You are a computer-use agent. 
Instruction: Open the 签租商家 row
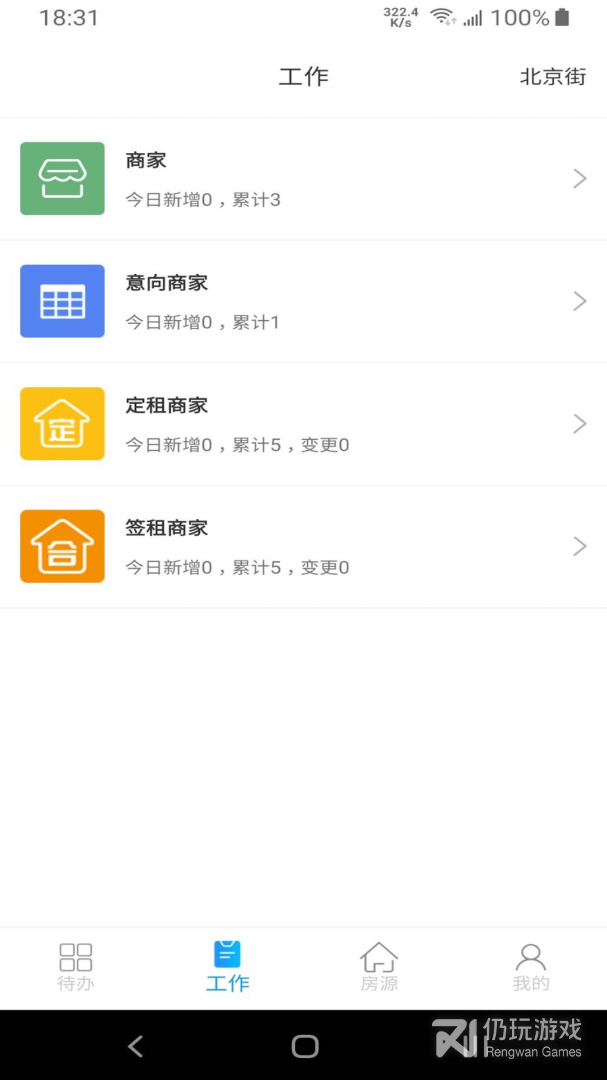click(x=303, y=546)
